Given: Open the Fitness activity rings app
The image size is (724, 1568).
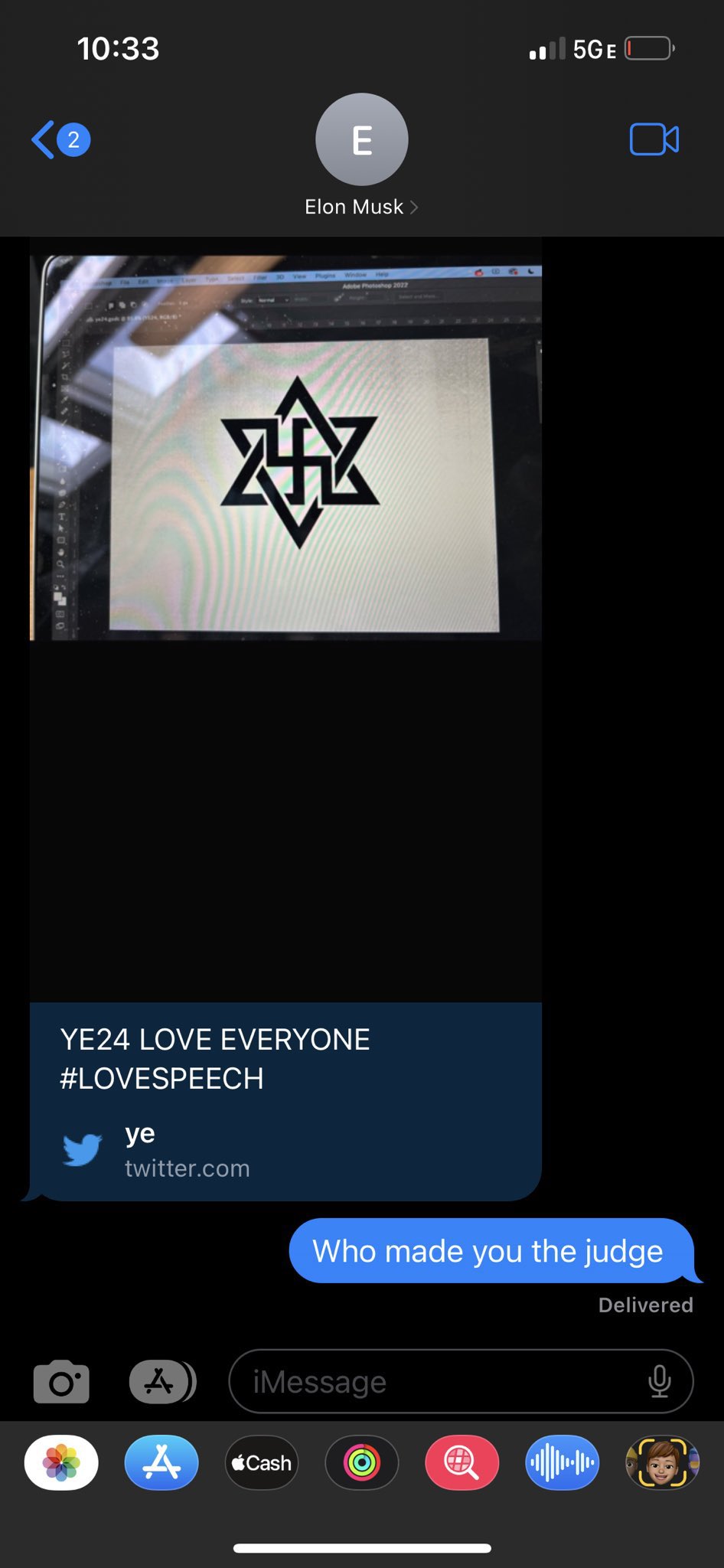Looking at the screenshot, I should pyautogui.click(x=362, y=1462).
